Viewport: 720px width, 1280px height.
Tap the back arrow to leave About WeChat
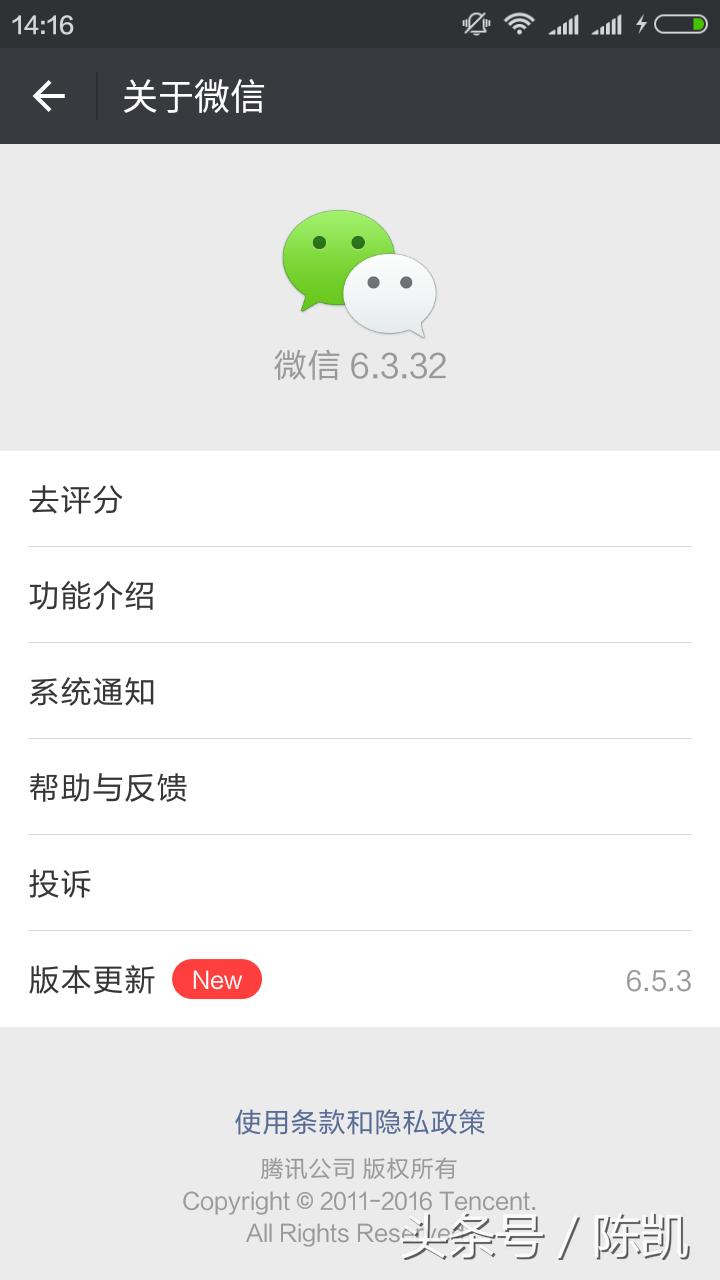click(47, 96)
